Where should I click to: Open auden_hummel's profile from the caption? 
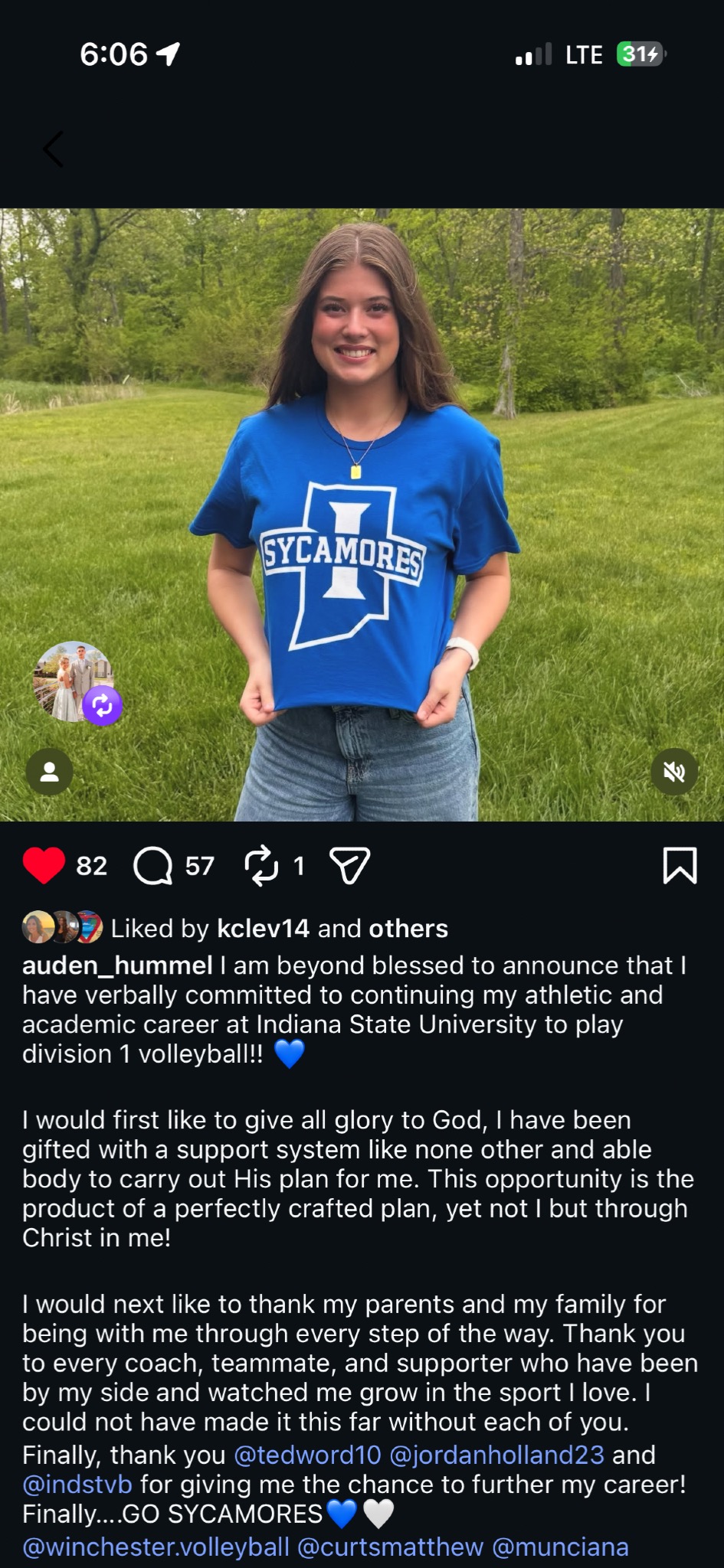coord(117,965)
